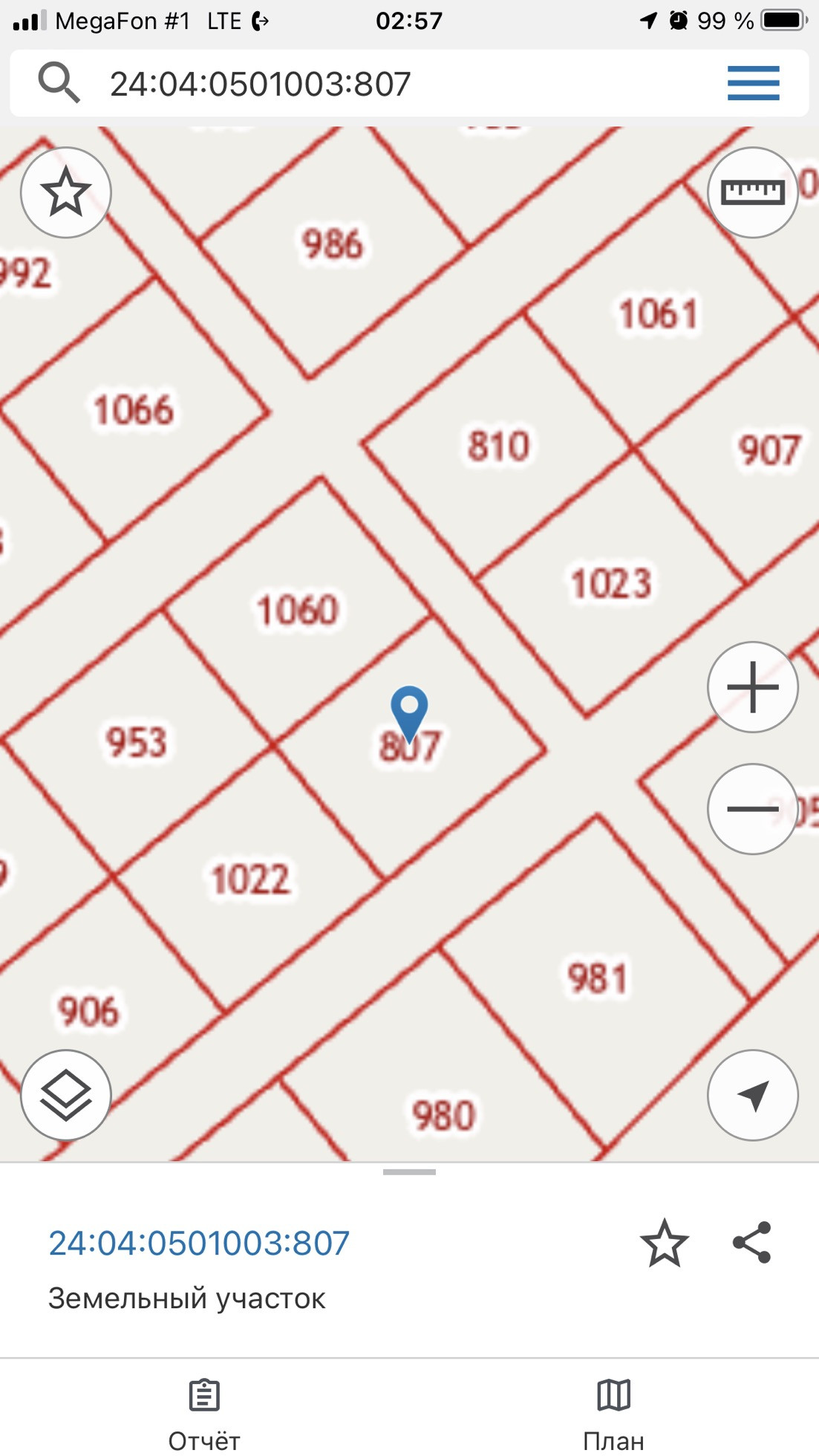The height and width of the screenshot is (1456, 819).
Task: Tap the star button on the map
Action: 66,192
